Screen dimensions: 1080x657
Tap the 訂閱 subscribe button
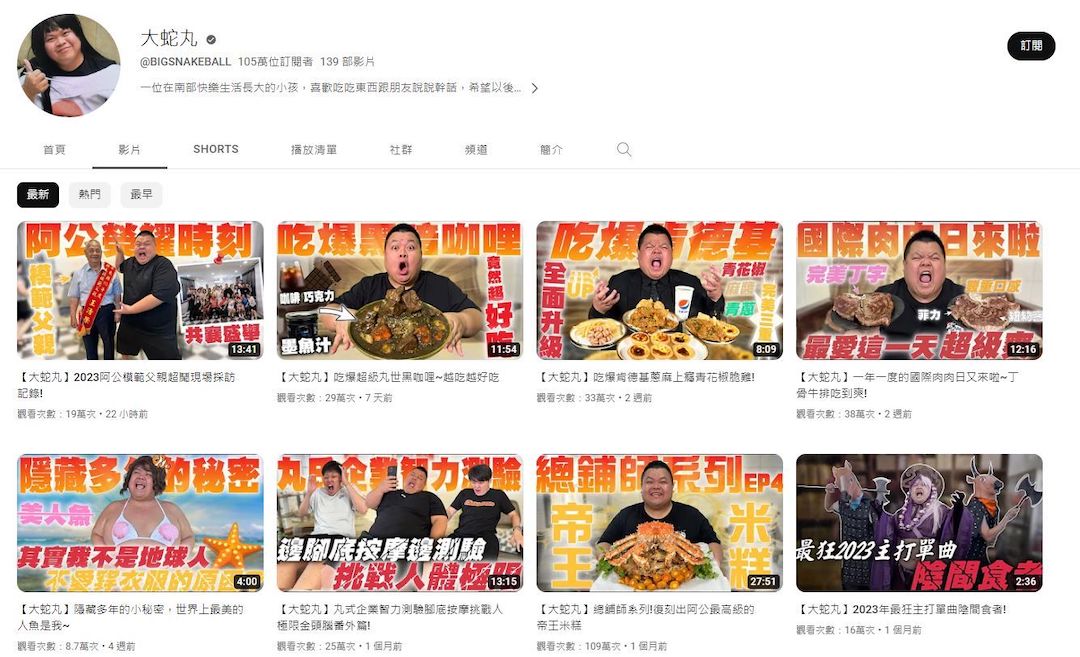tap(1031, 46)
